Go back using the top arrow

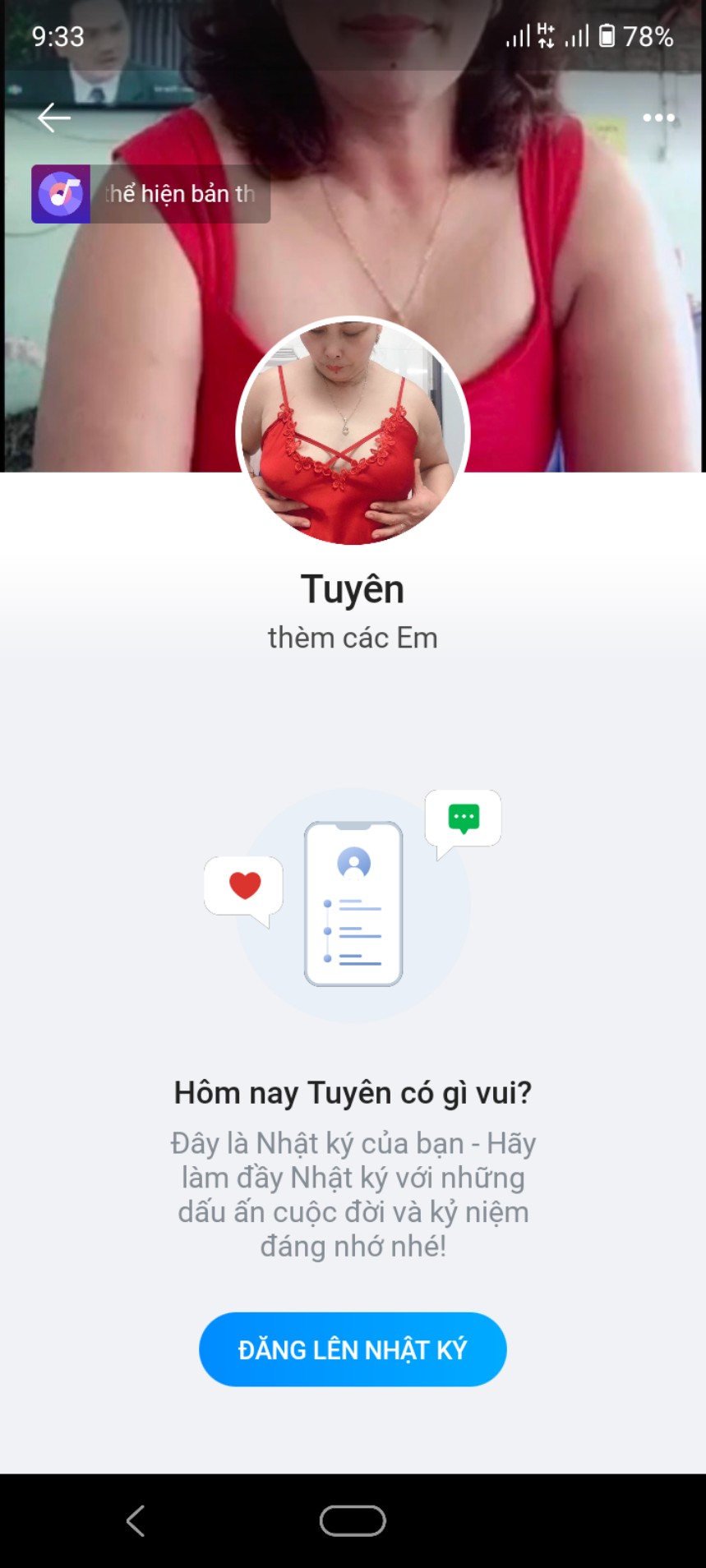54,118
